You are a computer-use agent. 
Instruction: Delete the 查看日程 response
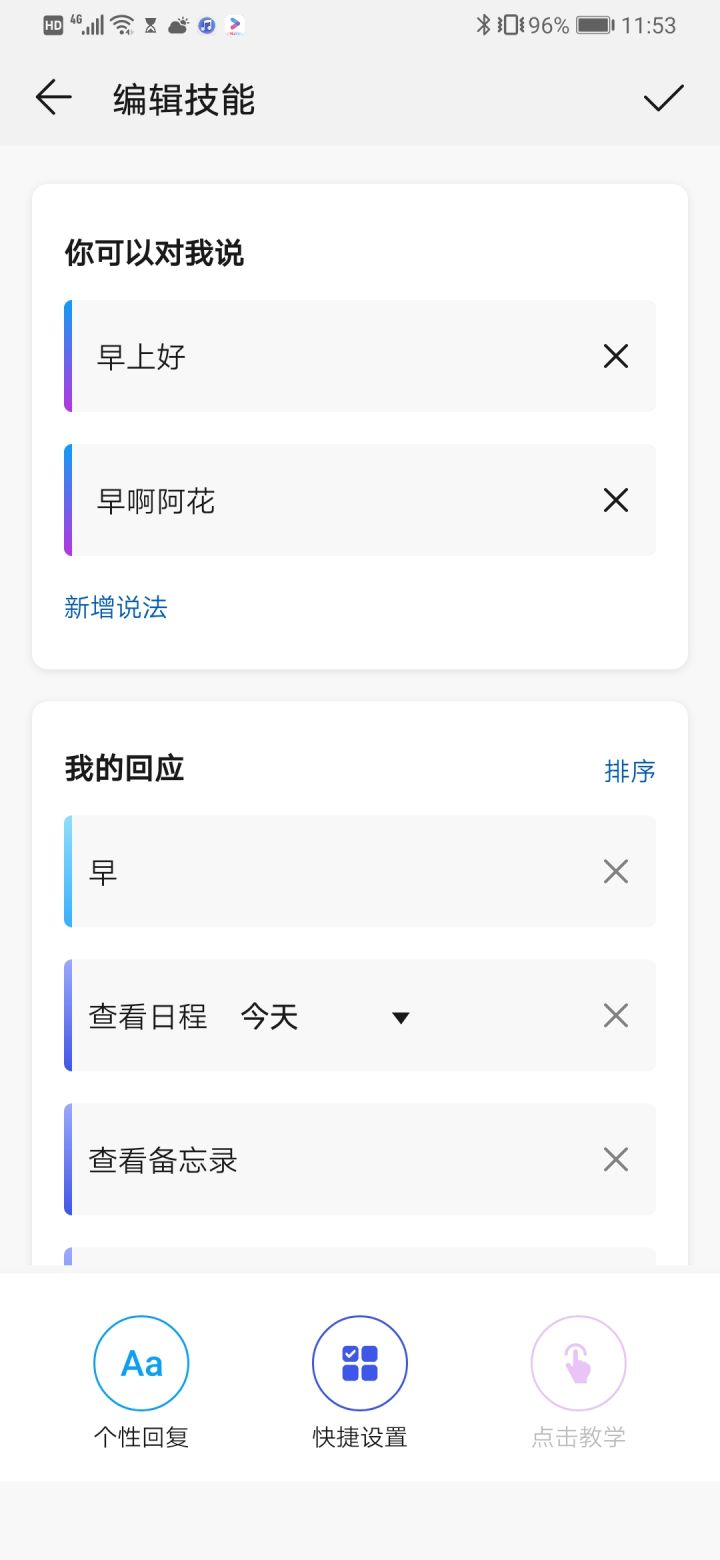(616, 1016)
